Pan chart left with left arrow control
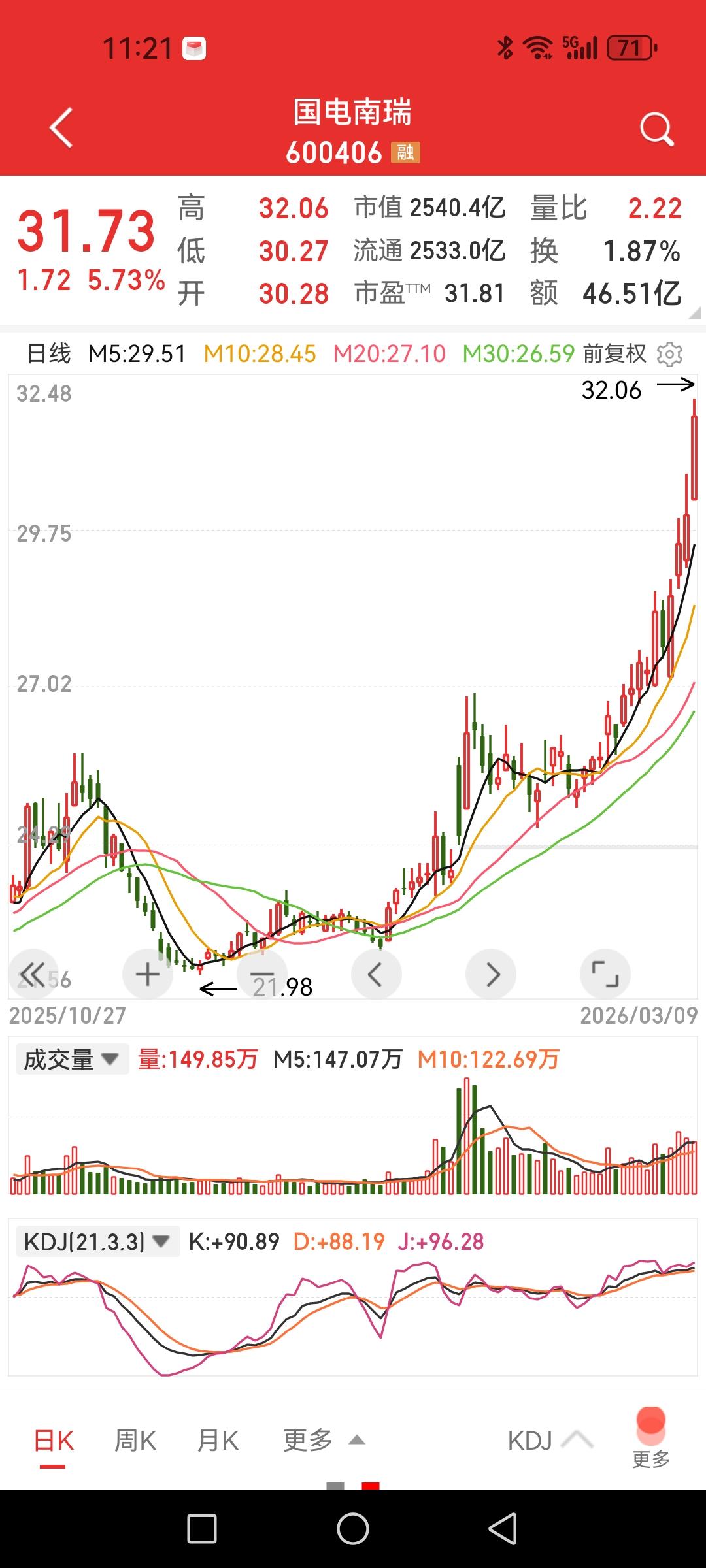 (x=376, y=973)
